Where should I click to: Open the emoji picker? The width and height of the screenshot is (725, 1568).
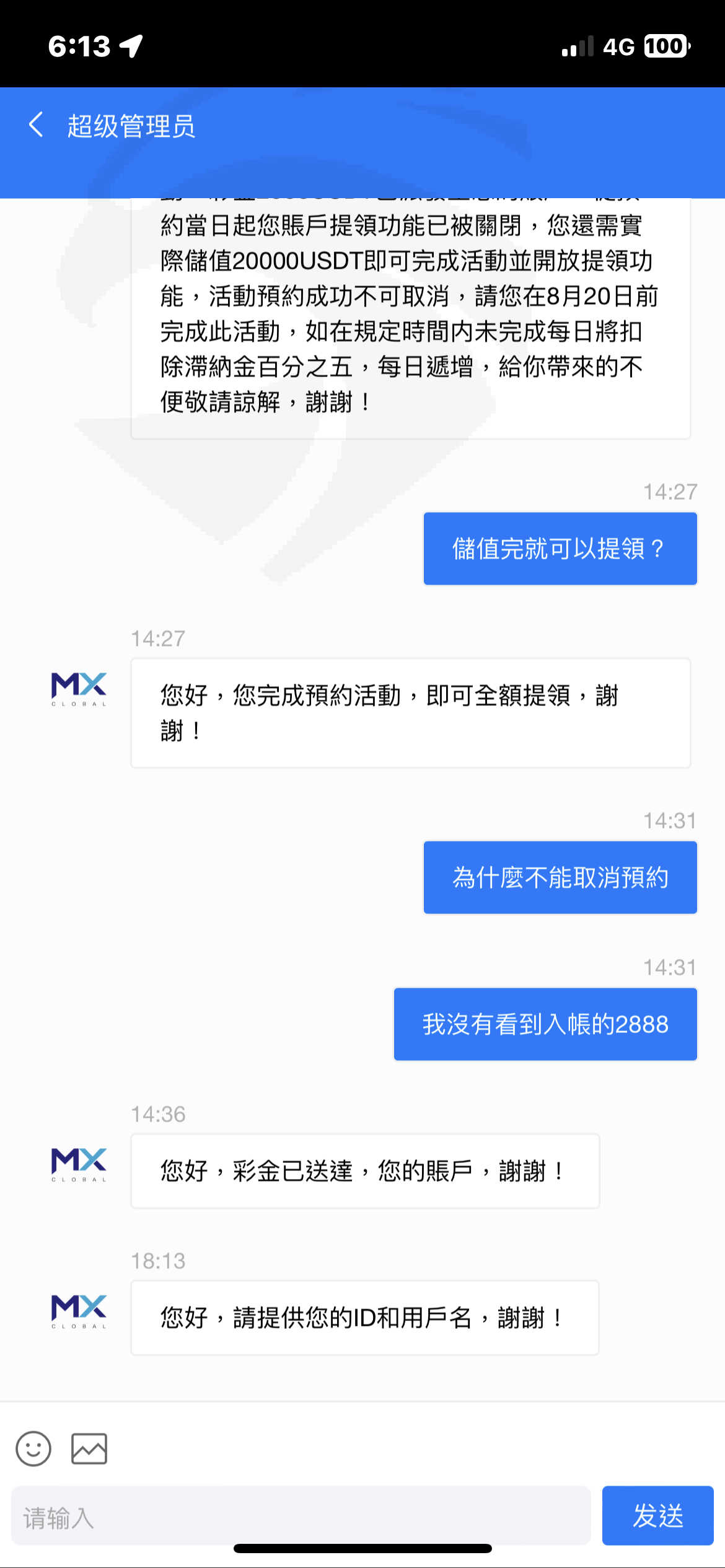[33, 1449]
